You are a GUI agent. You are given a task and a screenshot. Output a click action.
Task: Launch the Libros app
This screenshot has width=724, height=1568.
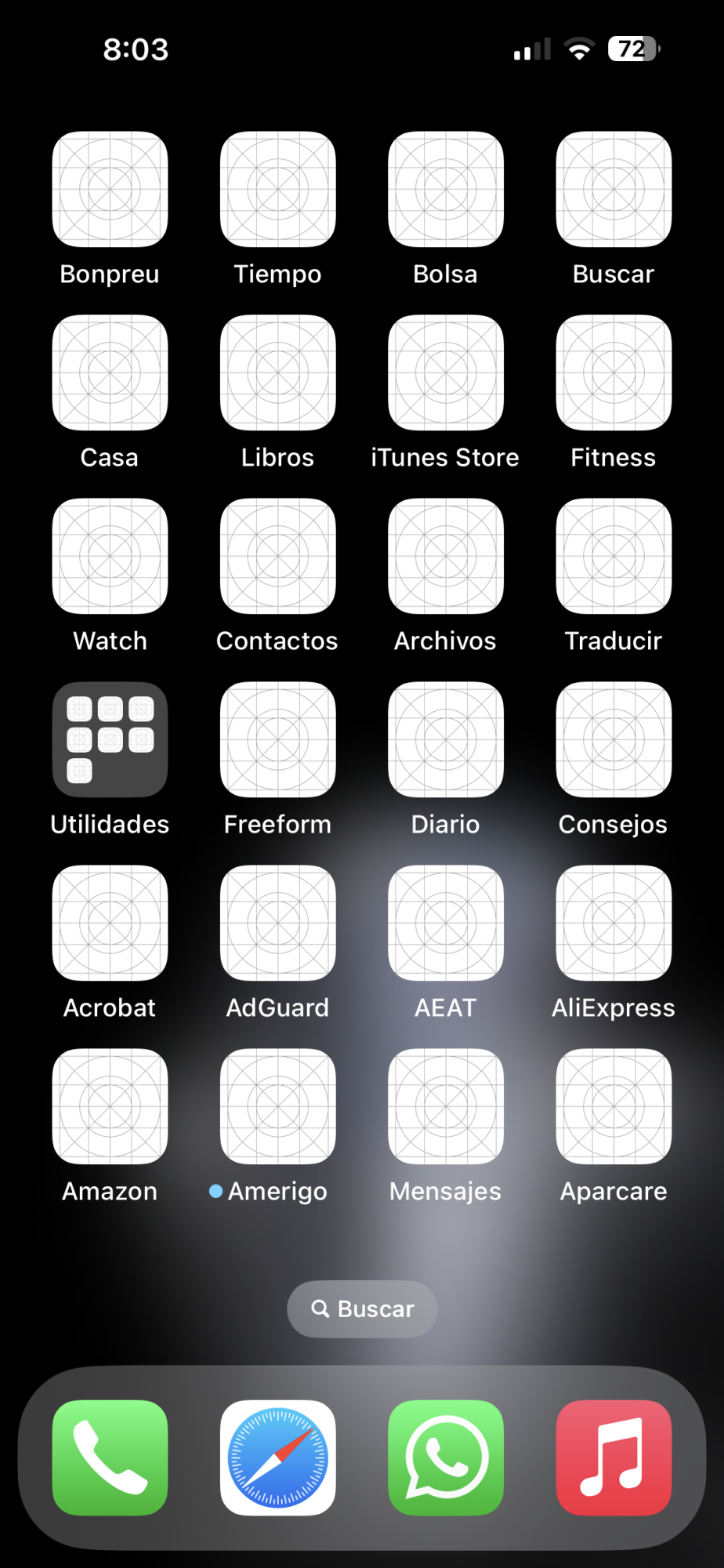[277, 372]
